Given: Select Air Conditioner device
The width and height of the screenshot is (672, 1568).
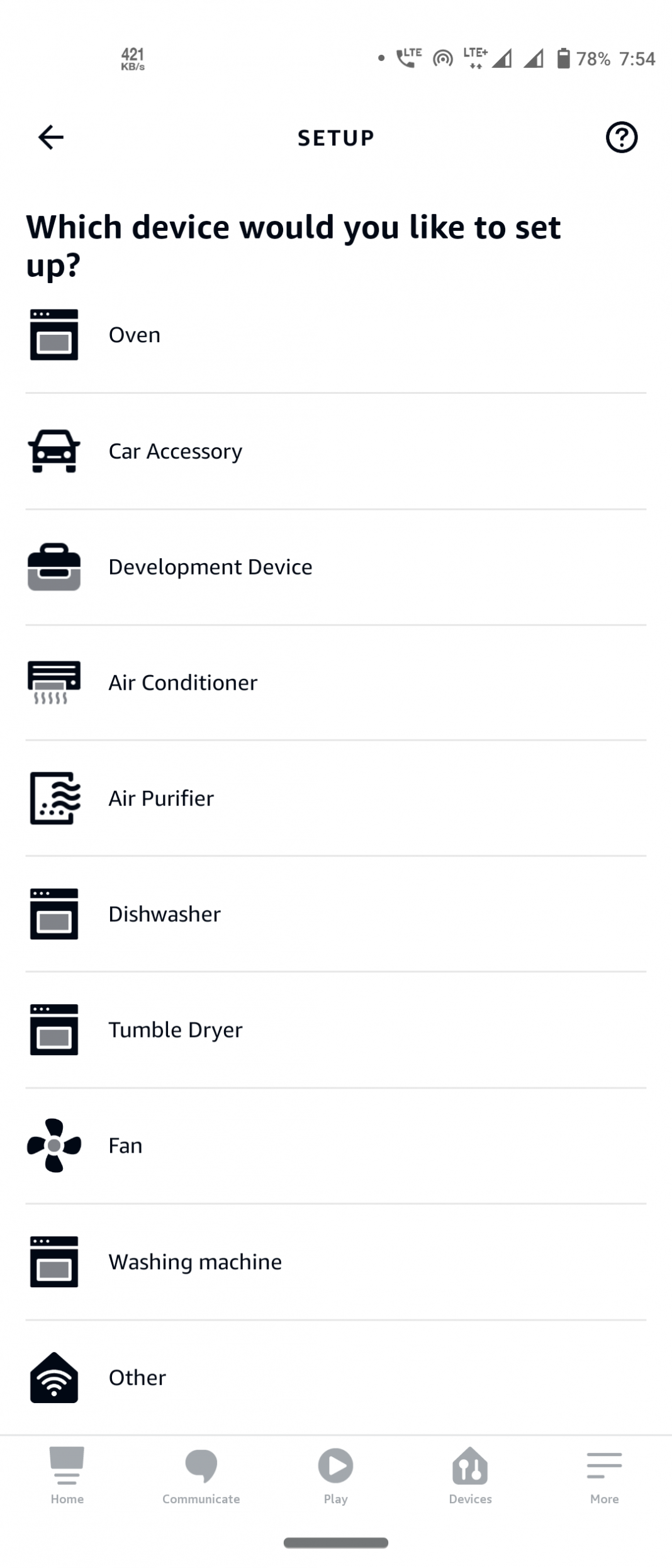Looking at the screenshot, I should tap(336, 683).
